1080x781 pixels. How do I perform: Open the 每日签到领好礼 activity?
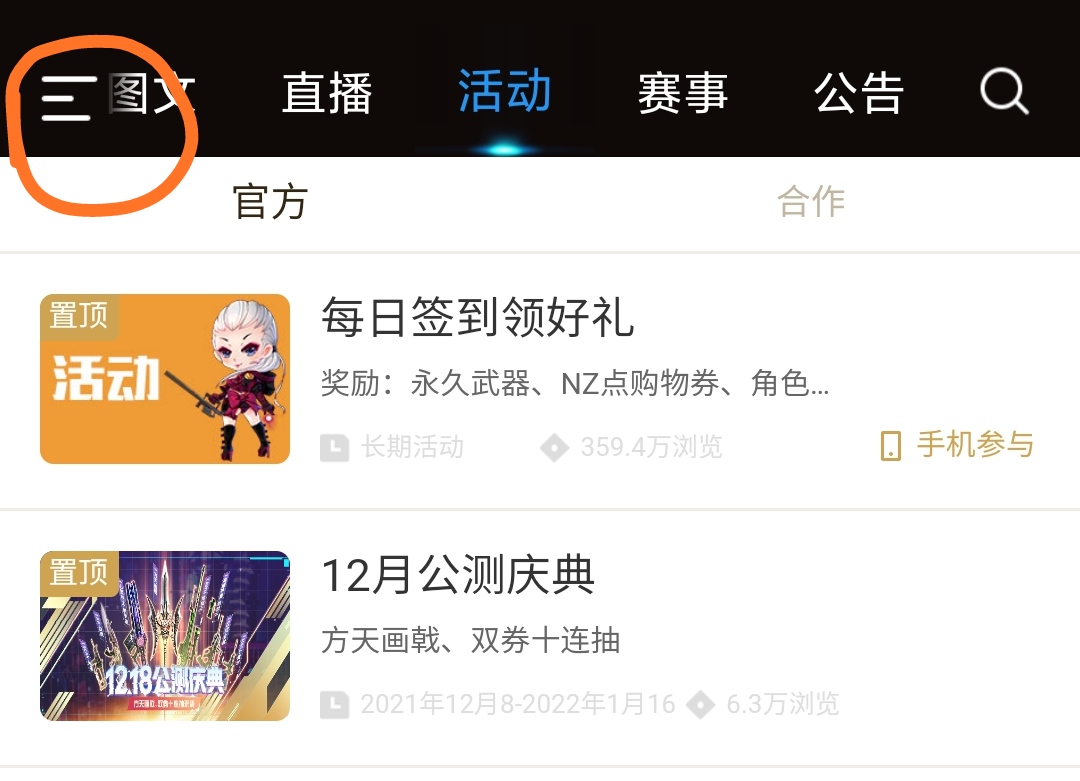478,318
